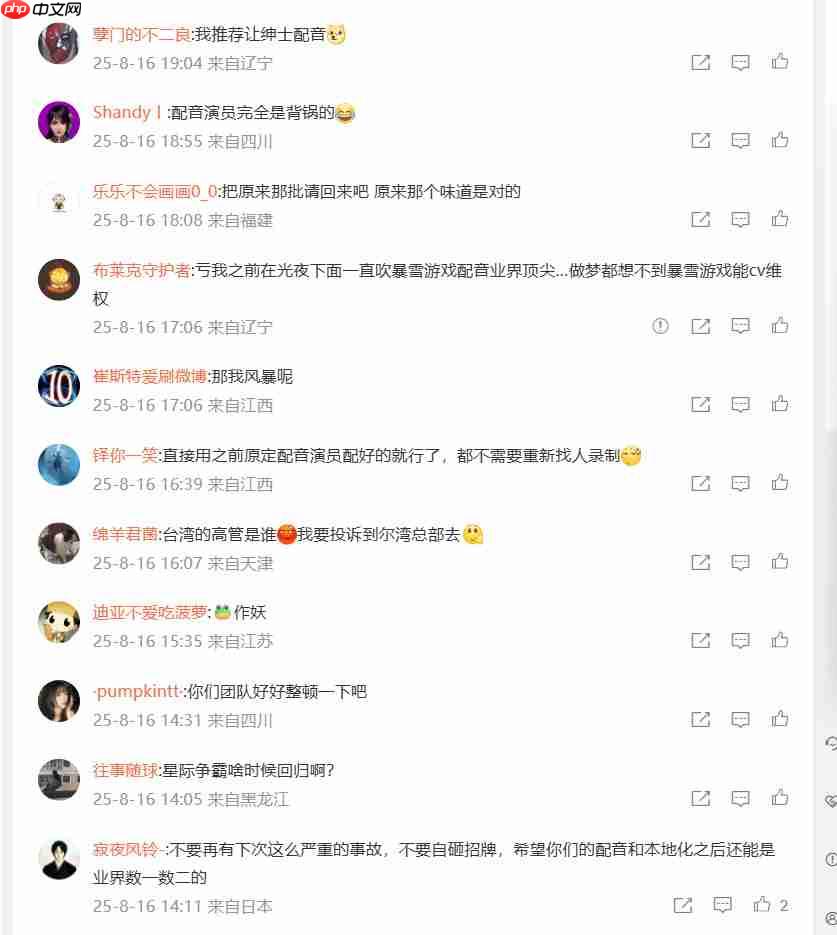This screenshot has height=935, width=837.
Task: Click the like count 2 on the last comment
Action: (x=783, y=905)
